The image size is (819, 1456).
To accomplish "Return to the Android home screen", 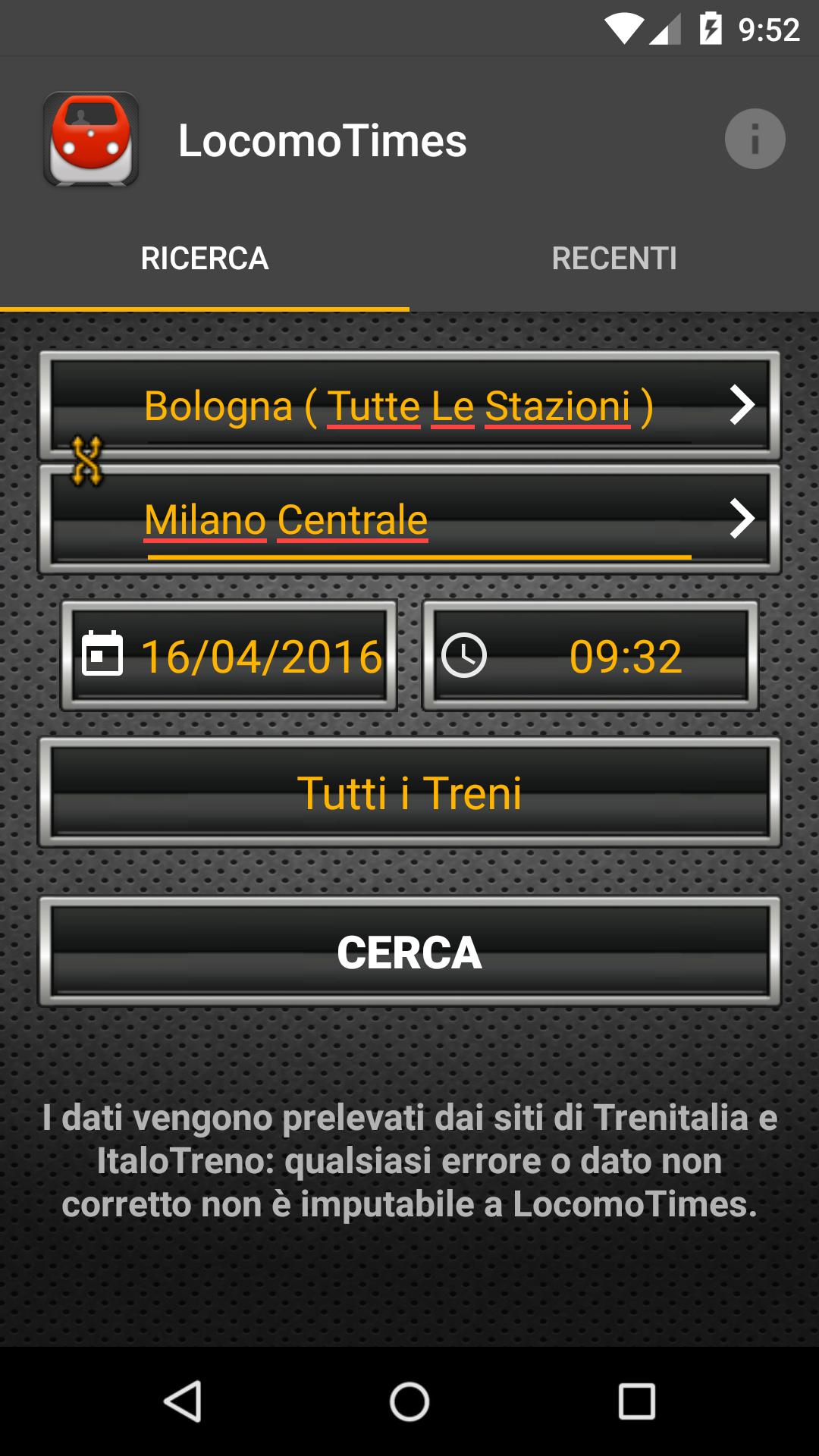I will tap(409, 1401).
